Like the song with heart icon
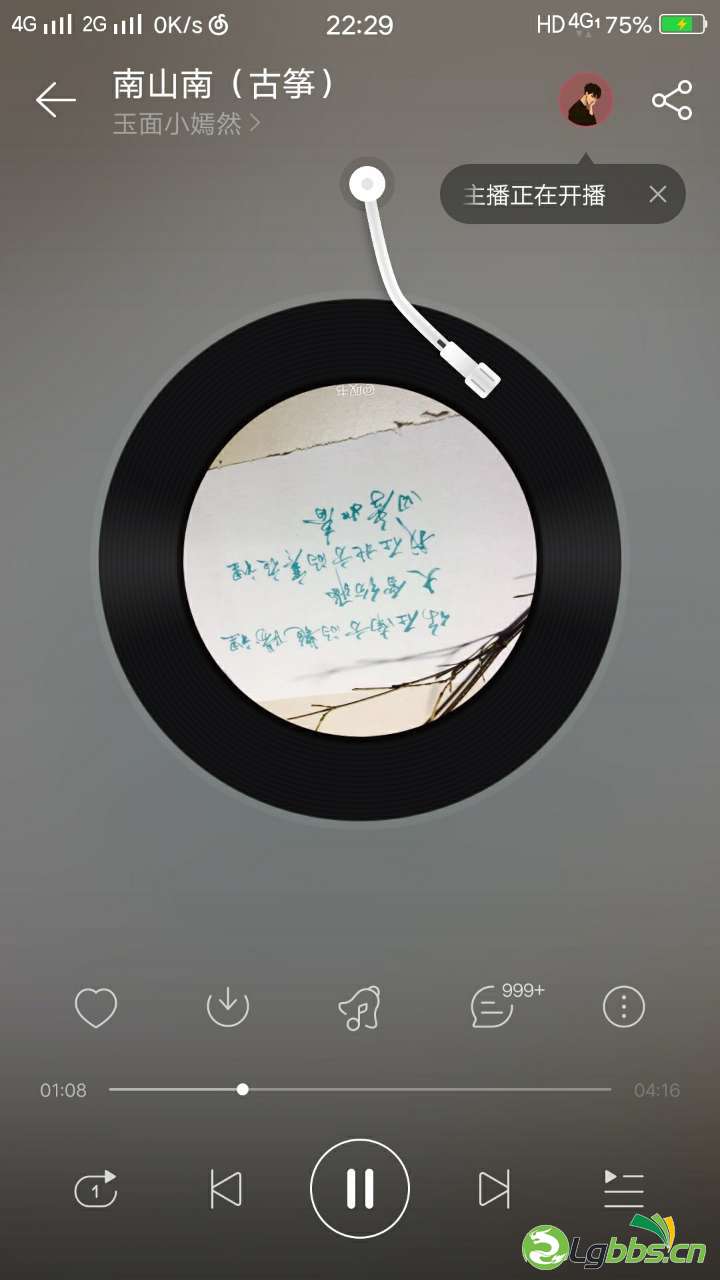 (96, 1007)
